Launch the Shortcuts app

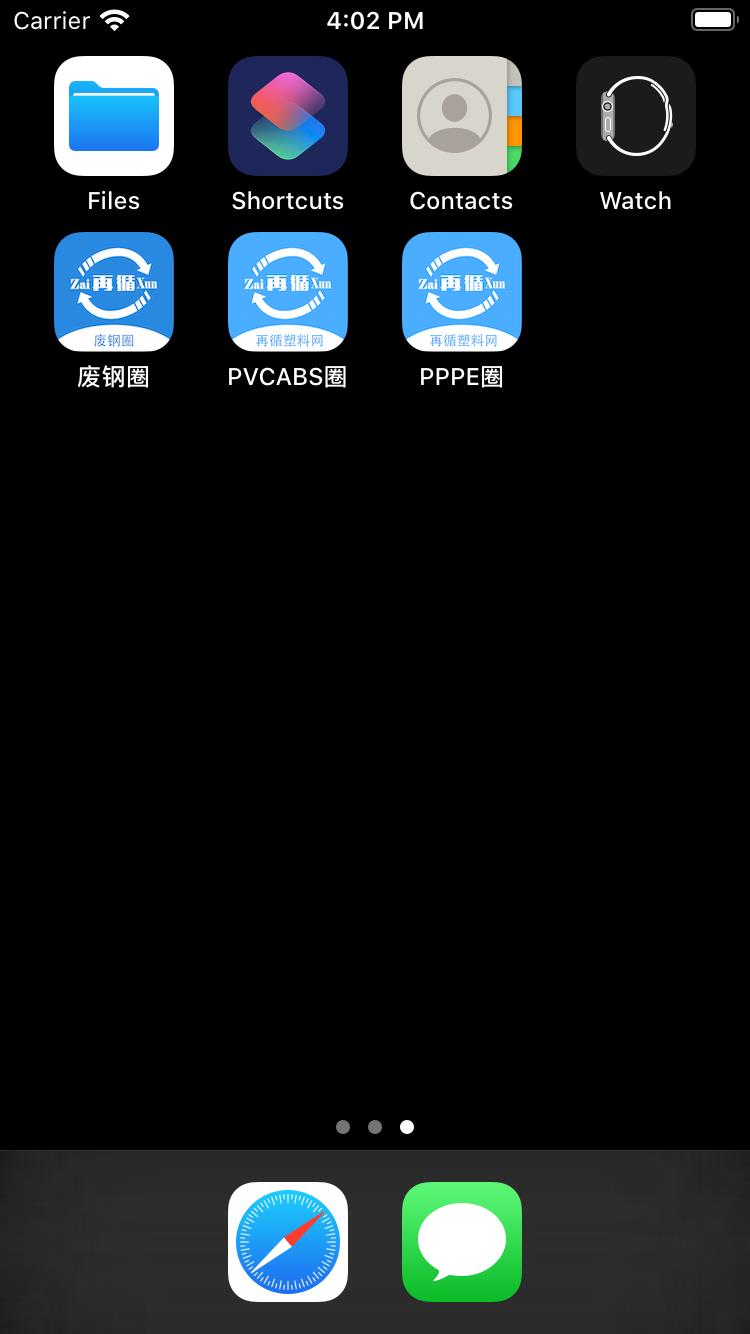(288, 116)
